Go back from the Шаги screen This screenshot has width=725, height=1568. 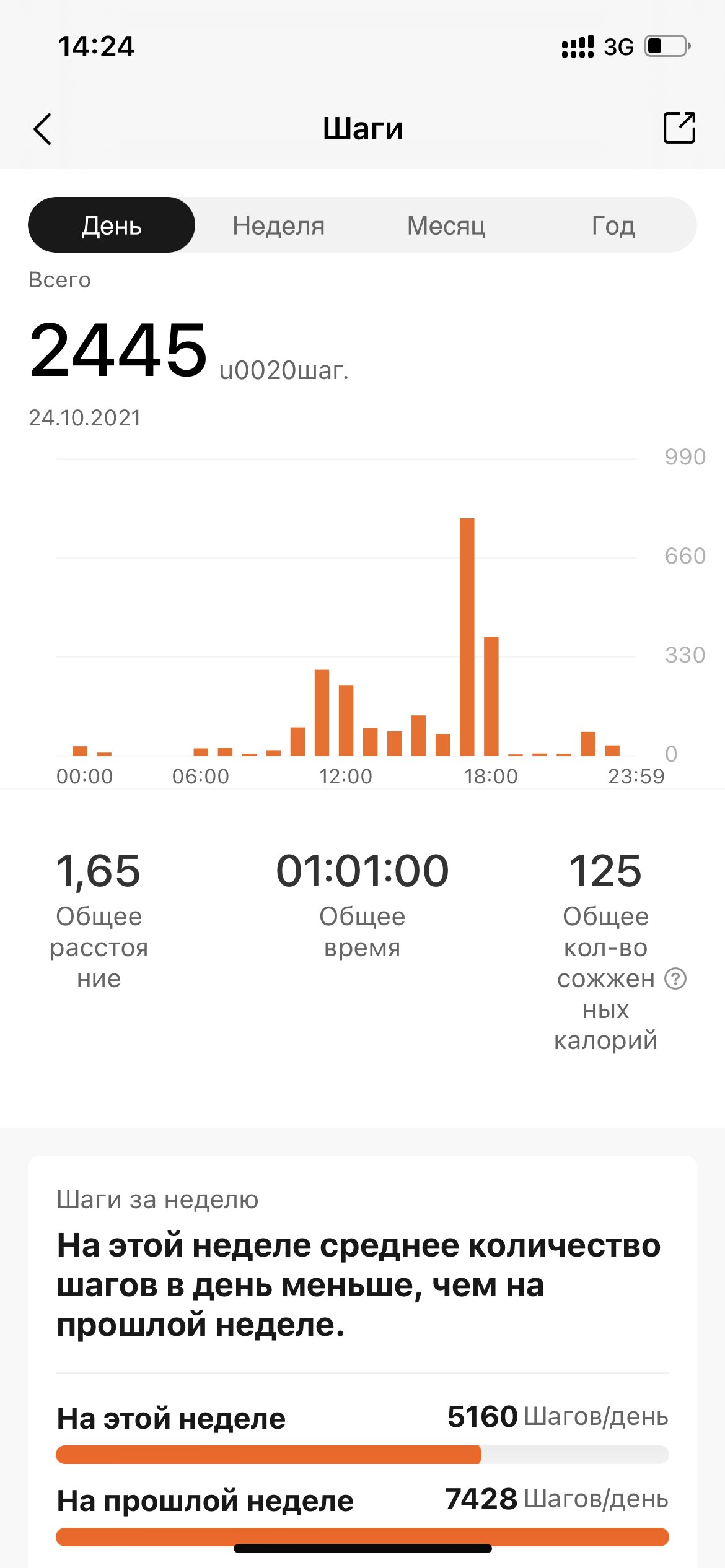click(x=42, y=129)
